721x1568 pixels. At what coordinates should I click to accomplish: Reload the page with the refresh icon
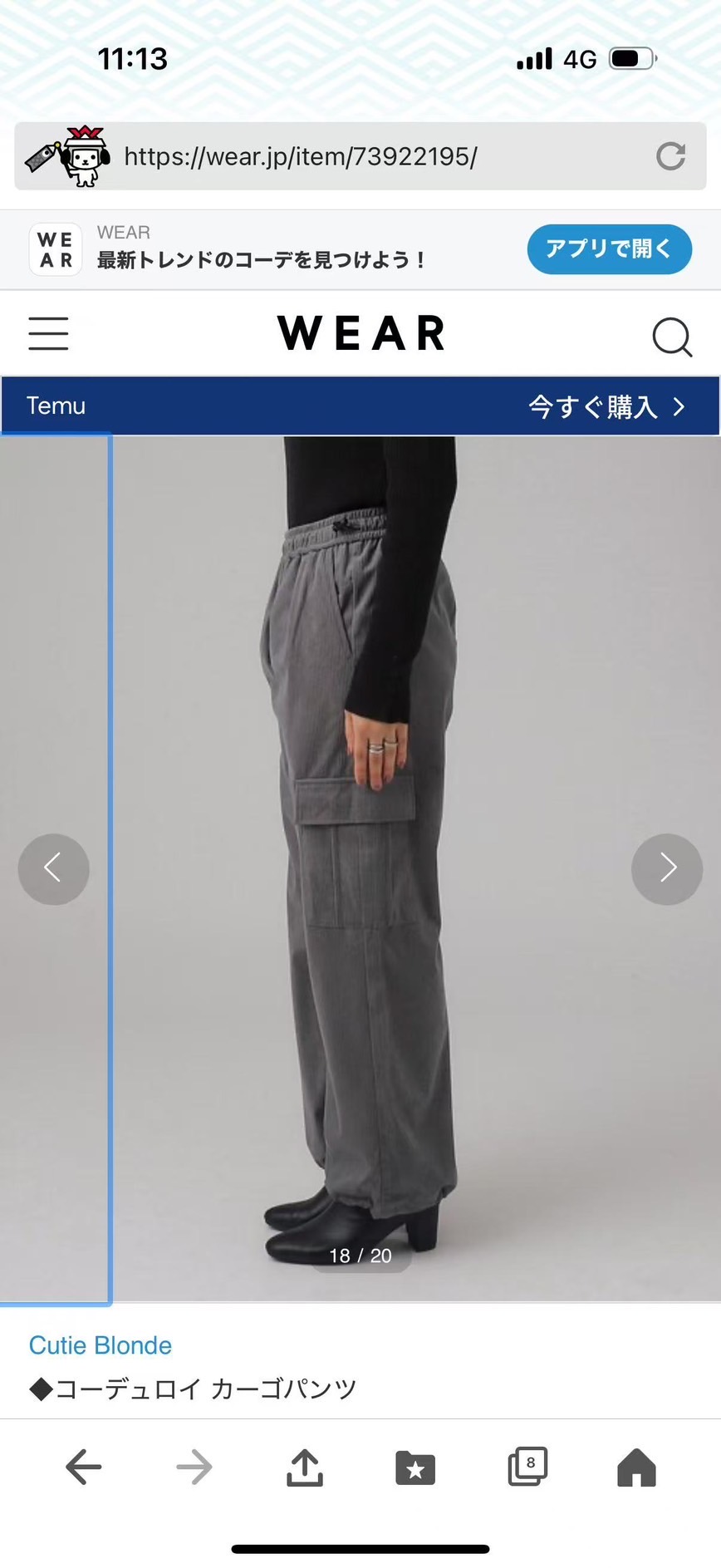670,156
